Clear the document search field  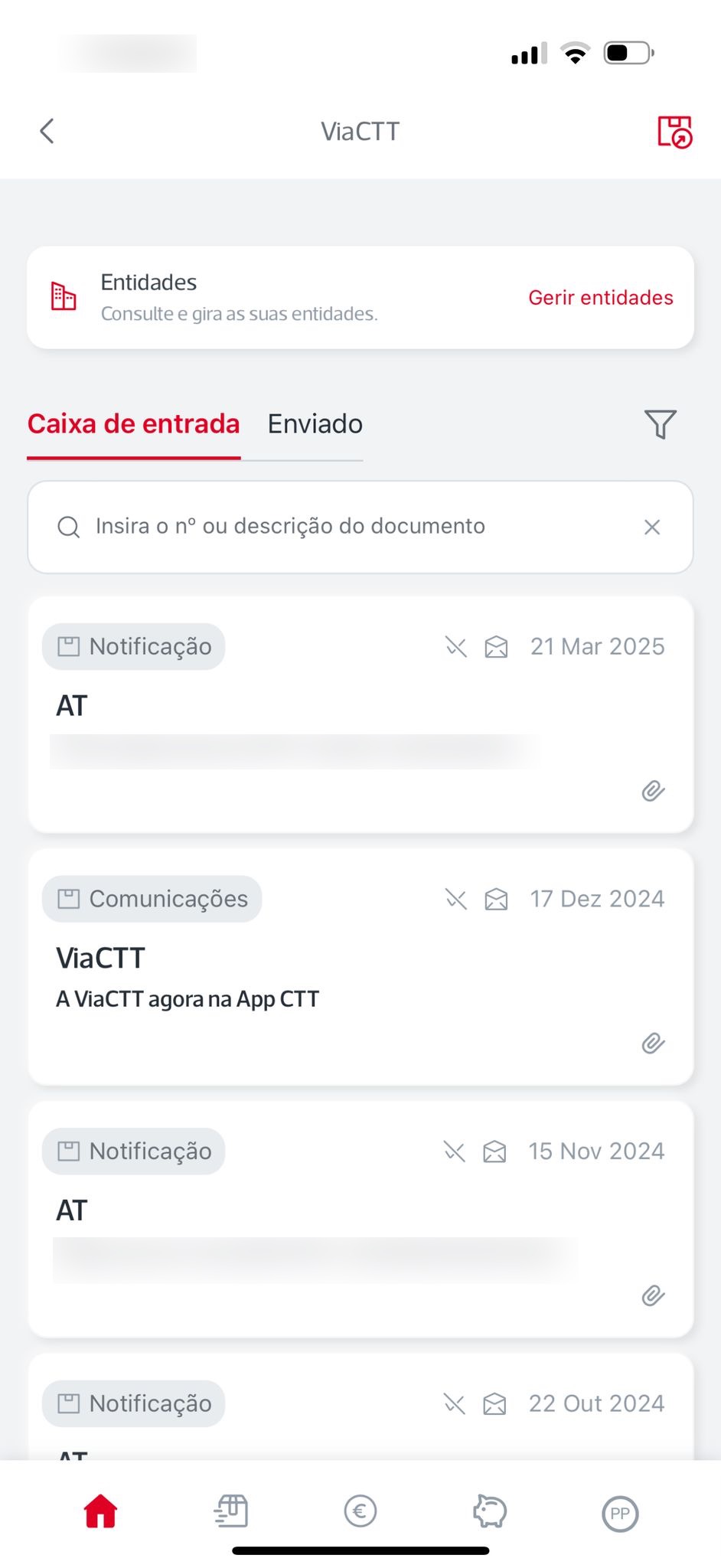coord(652,527)
